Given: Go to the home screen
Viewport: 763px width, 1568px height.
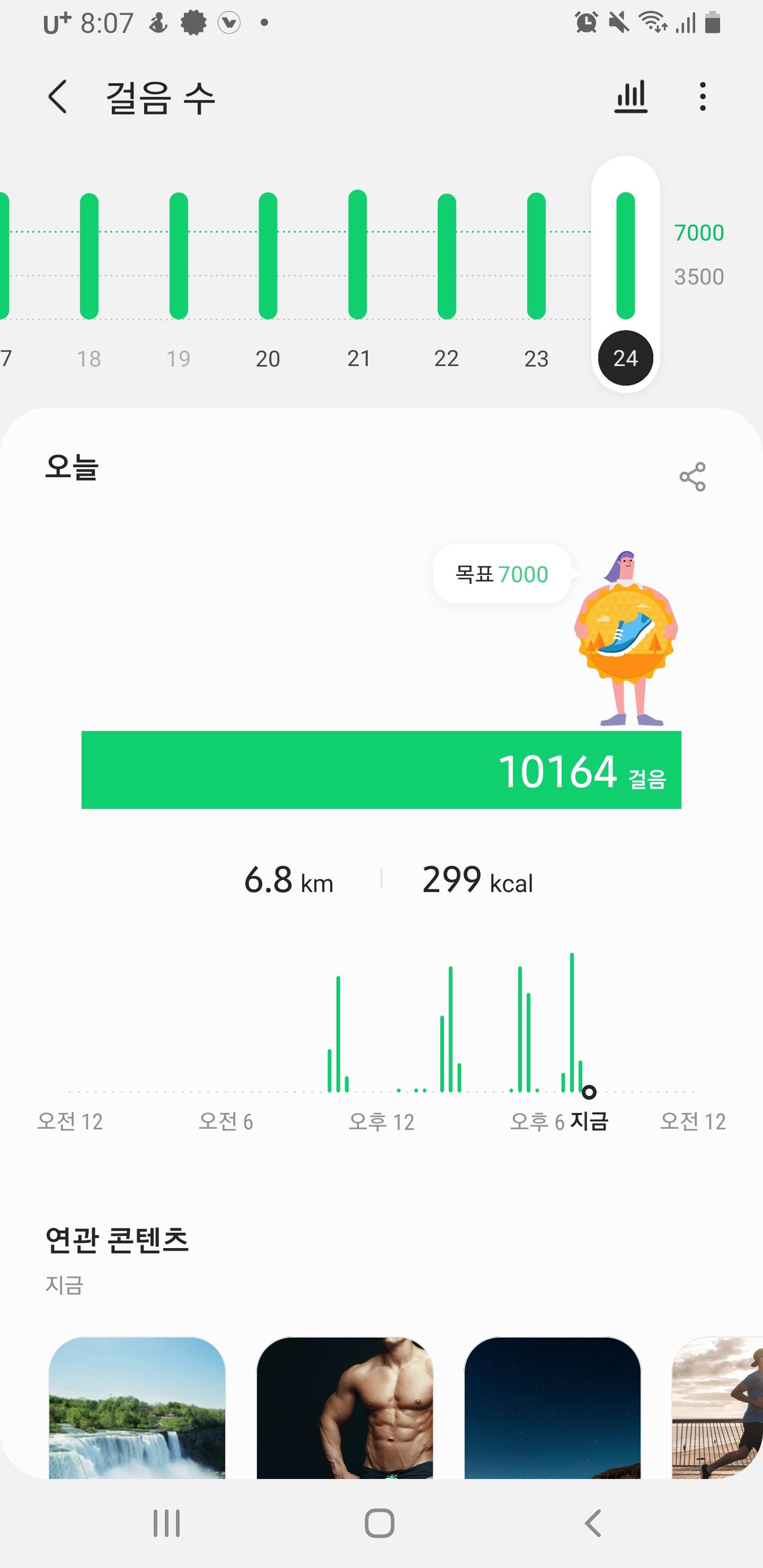Looking at the screenshot, I should [379, 1524].
